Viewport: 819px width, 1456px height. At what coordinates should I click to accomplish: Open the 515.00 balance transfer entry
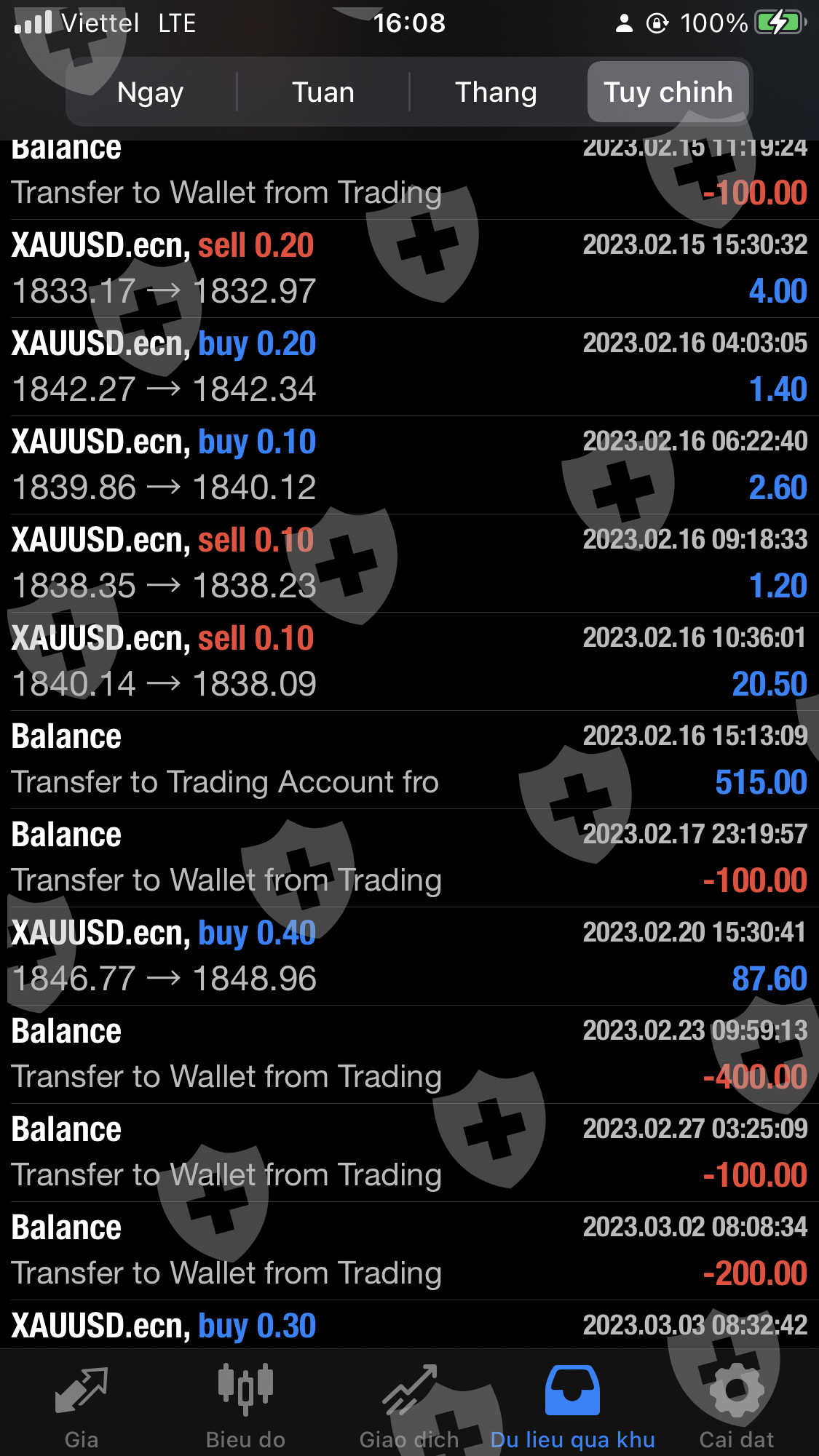[409, 760]
